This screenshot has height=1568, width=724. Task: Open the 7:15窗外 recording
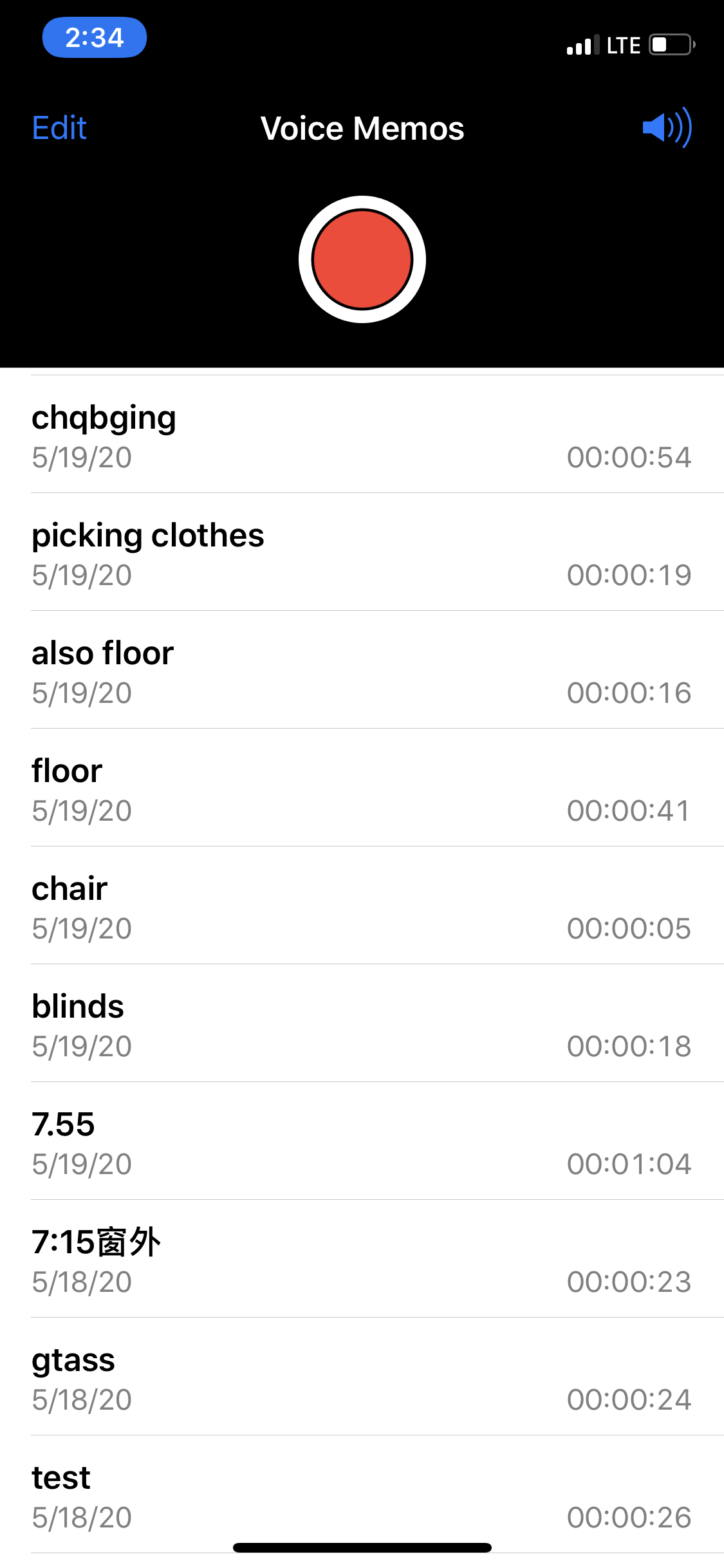[362, 1259]
